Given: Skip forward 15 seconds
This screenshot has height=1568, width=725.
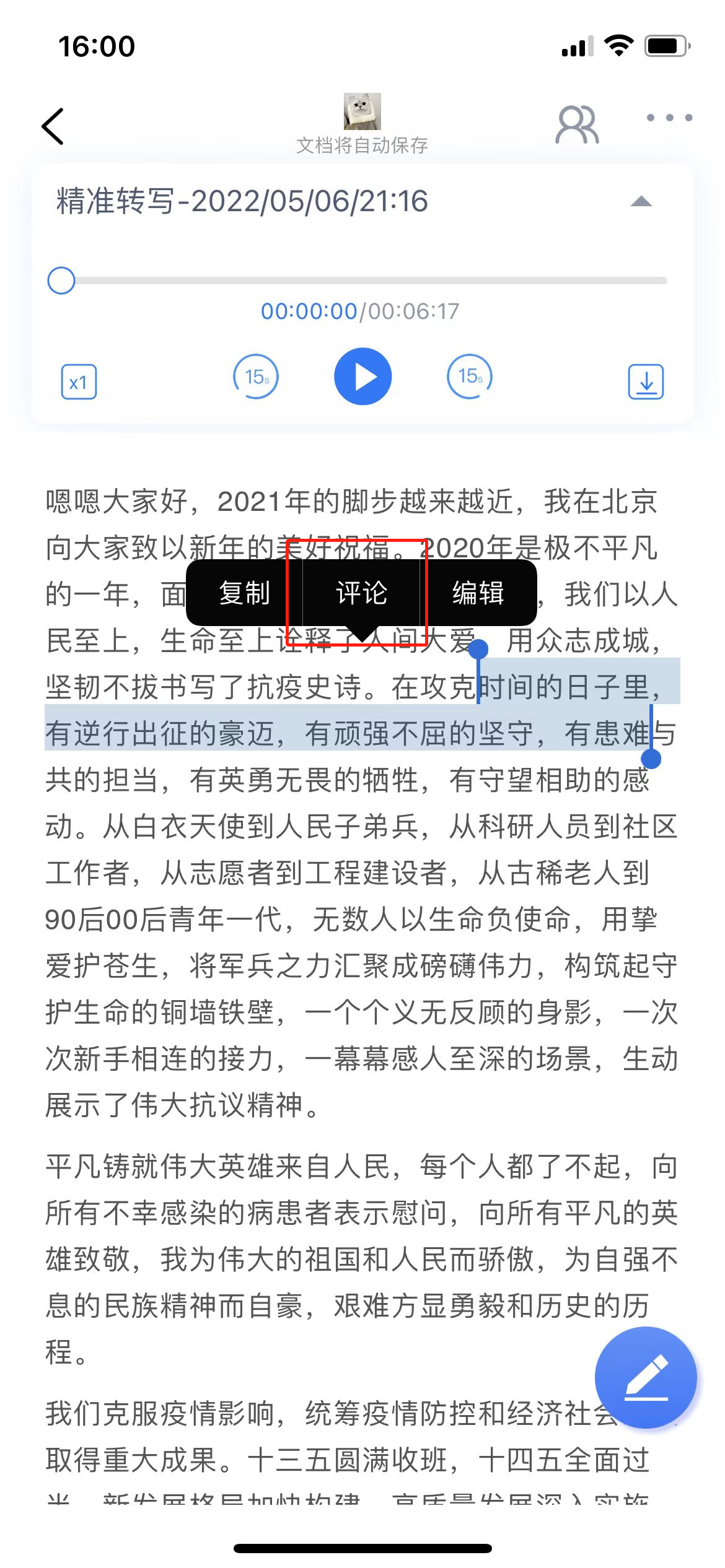Looking at the screenshot, I should point(470,377).
